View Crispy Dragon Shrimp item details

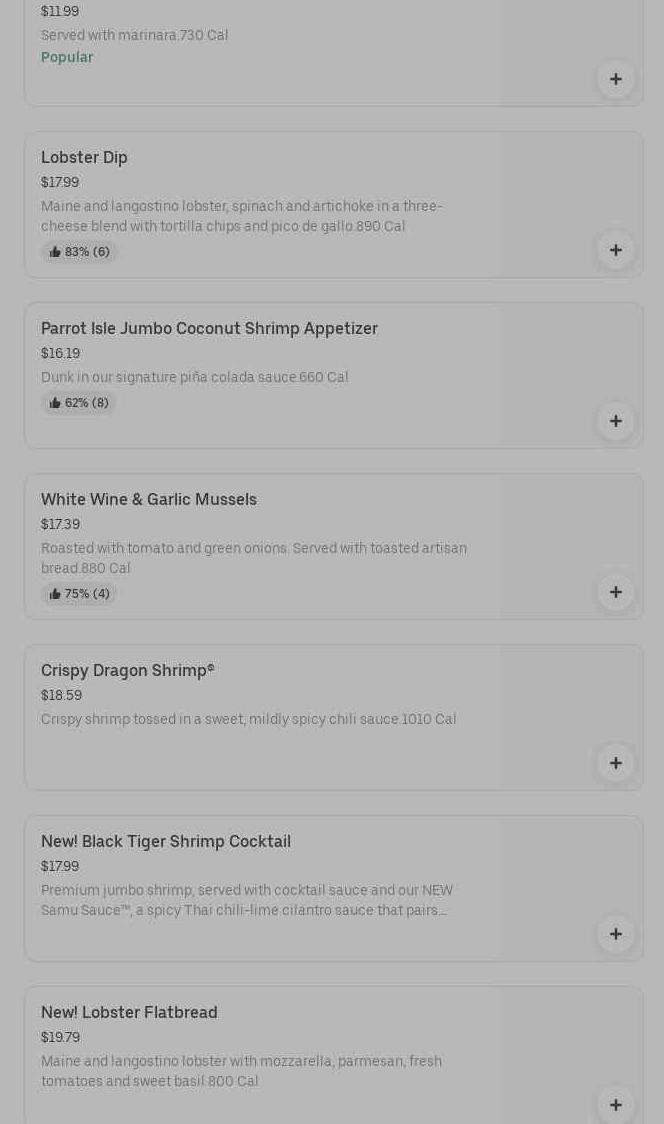(x=334, y=718)
